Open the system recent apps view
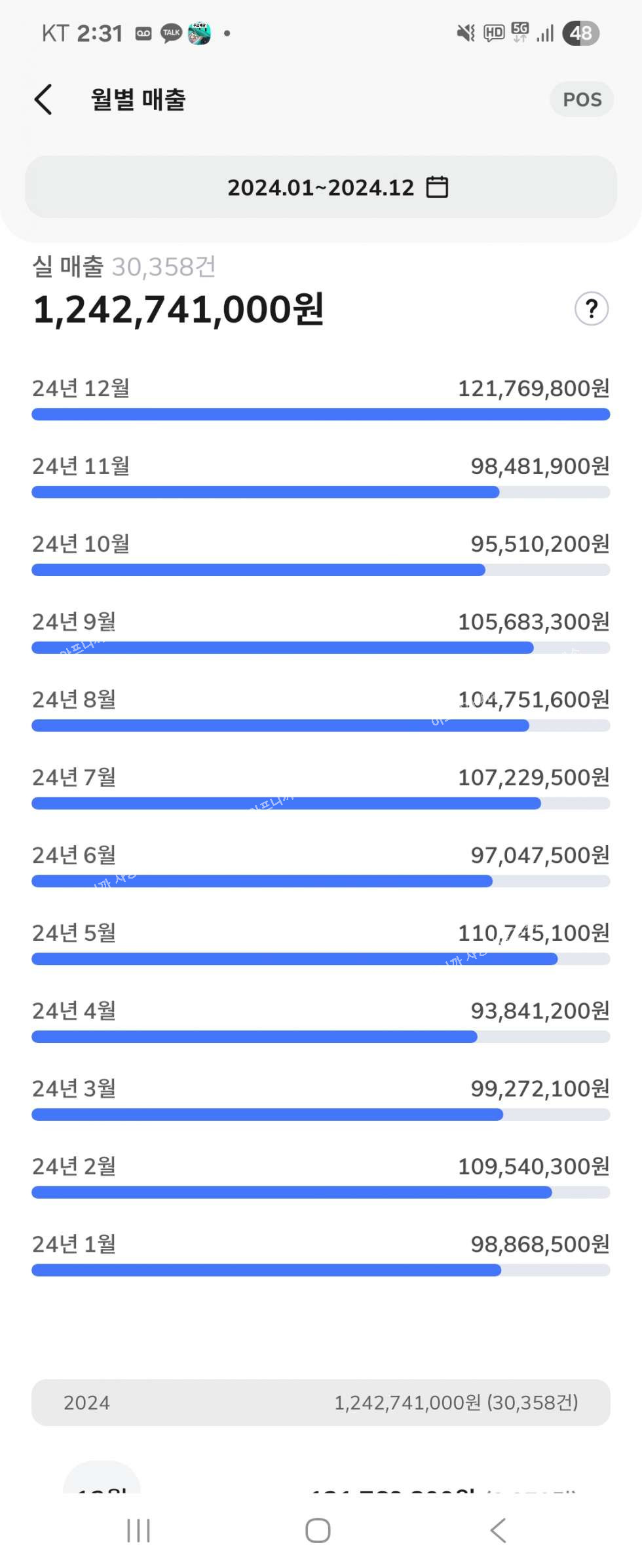This screenshot has height=1568, width=642. 139,1531
